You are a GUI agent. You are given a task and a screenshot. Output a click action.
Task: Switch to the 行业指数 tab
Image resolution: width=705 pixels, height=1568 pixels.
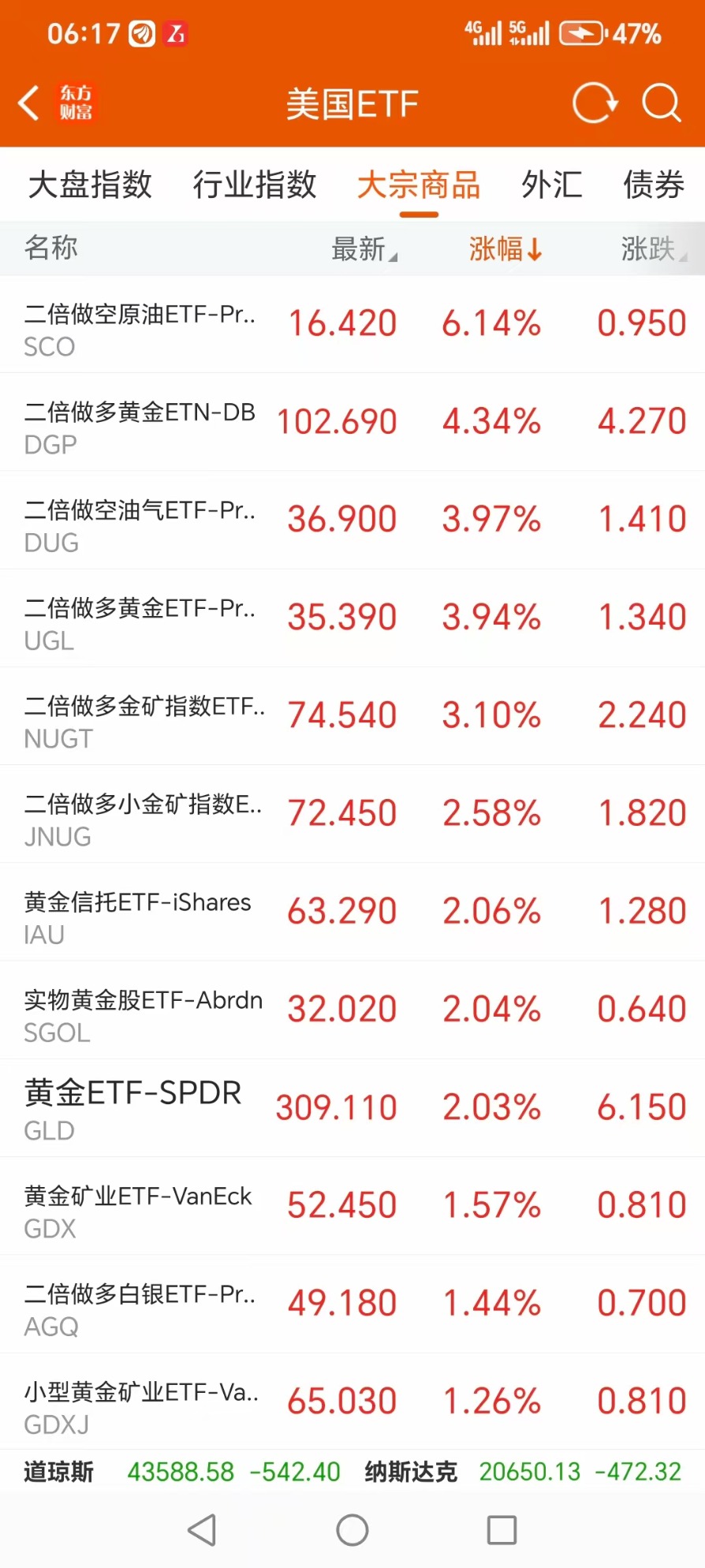click(255, 185)
